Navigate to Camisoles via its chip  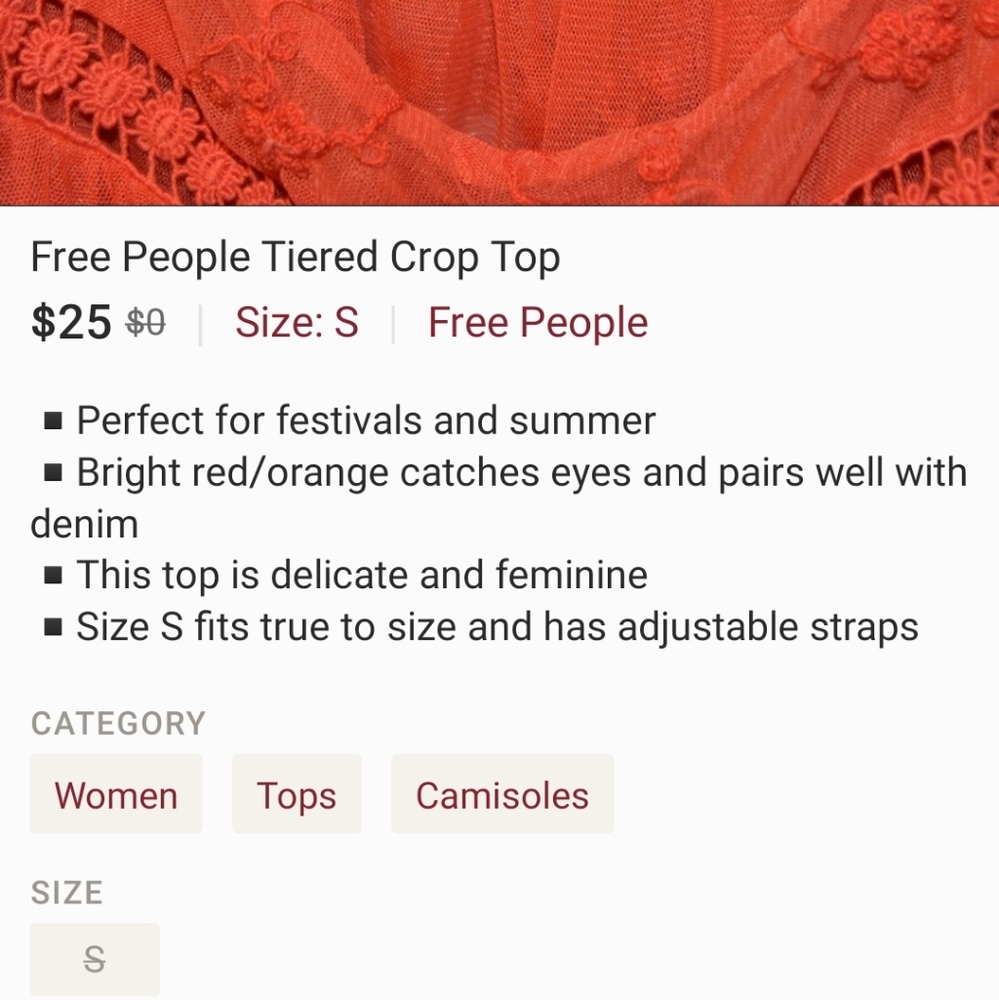501,794
